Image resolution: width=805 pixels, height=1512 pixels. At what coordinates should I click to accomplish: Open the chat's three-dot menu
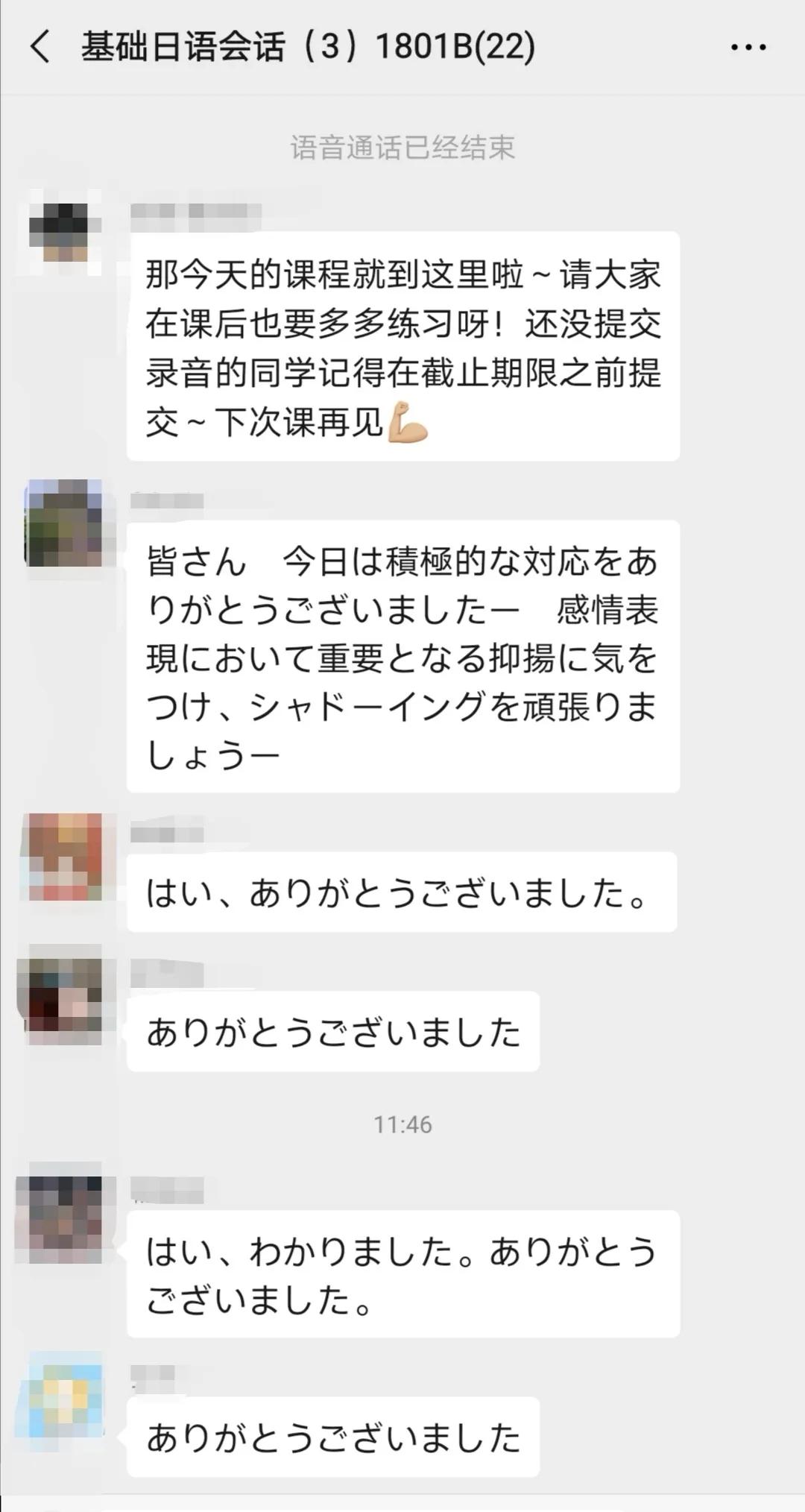pos(748,48)
